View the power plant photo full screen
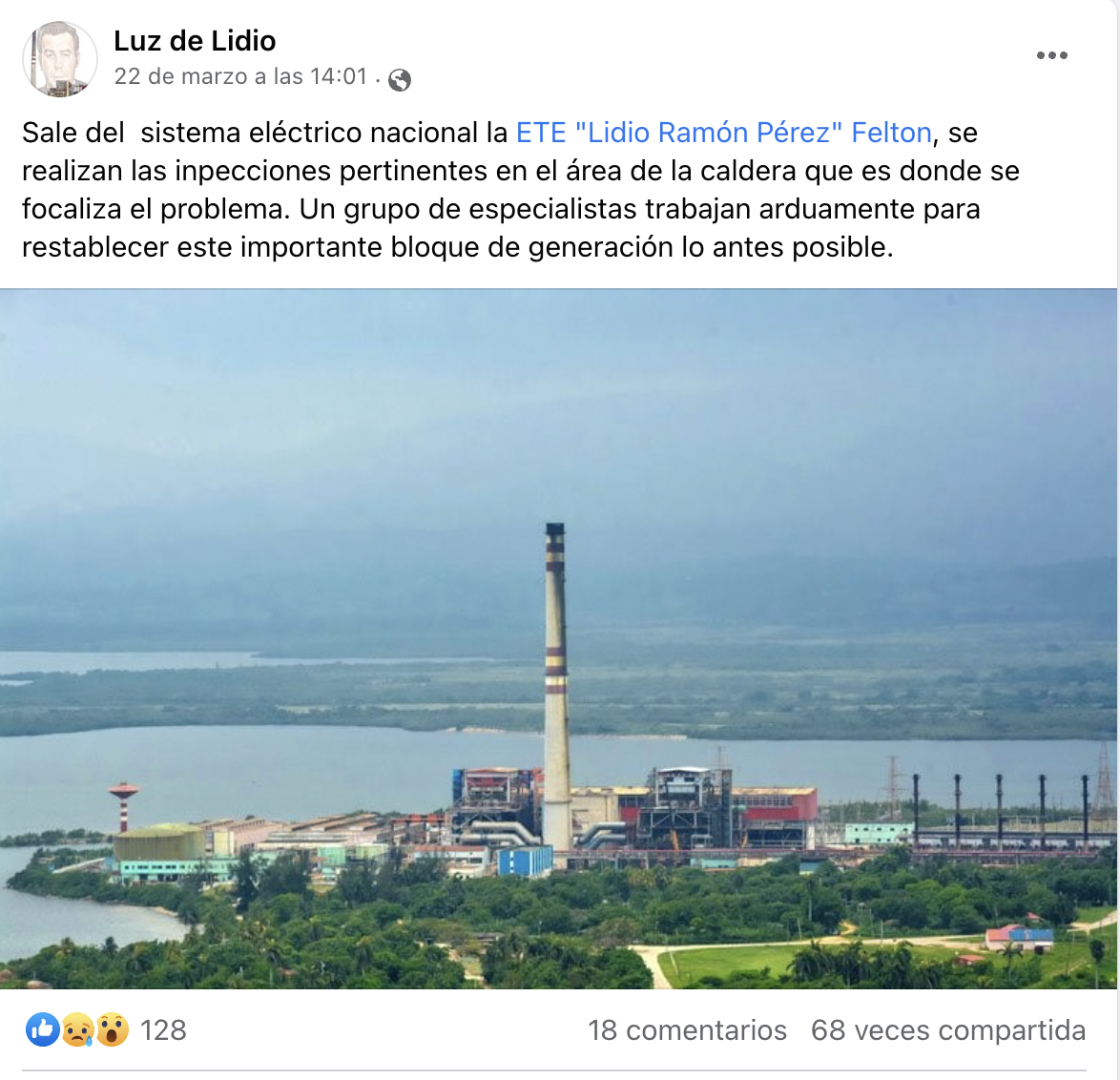 coord(559,639)
